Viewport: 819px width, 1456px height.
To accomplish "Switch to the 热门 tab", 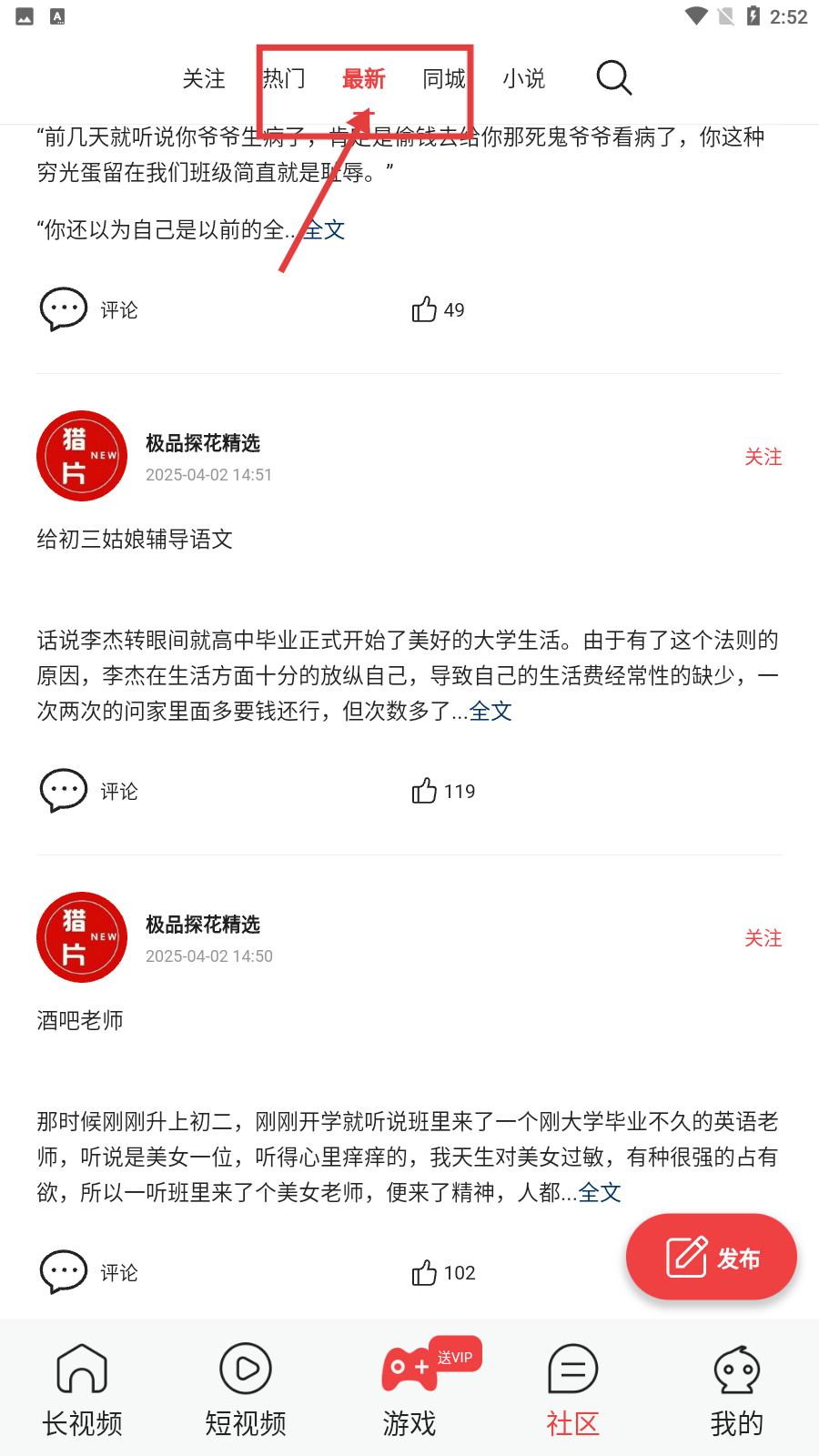I will pos(283,79).
